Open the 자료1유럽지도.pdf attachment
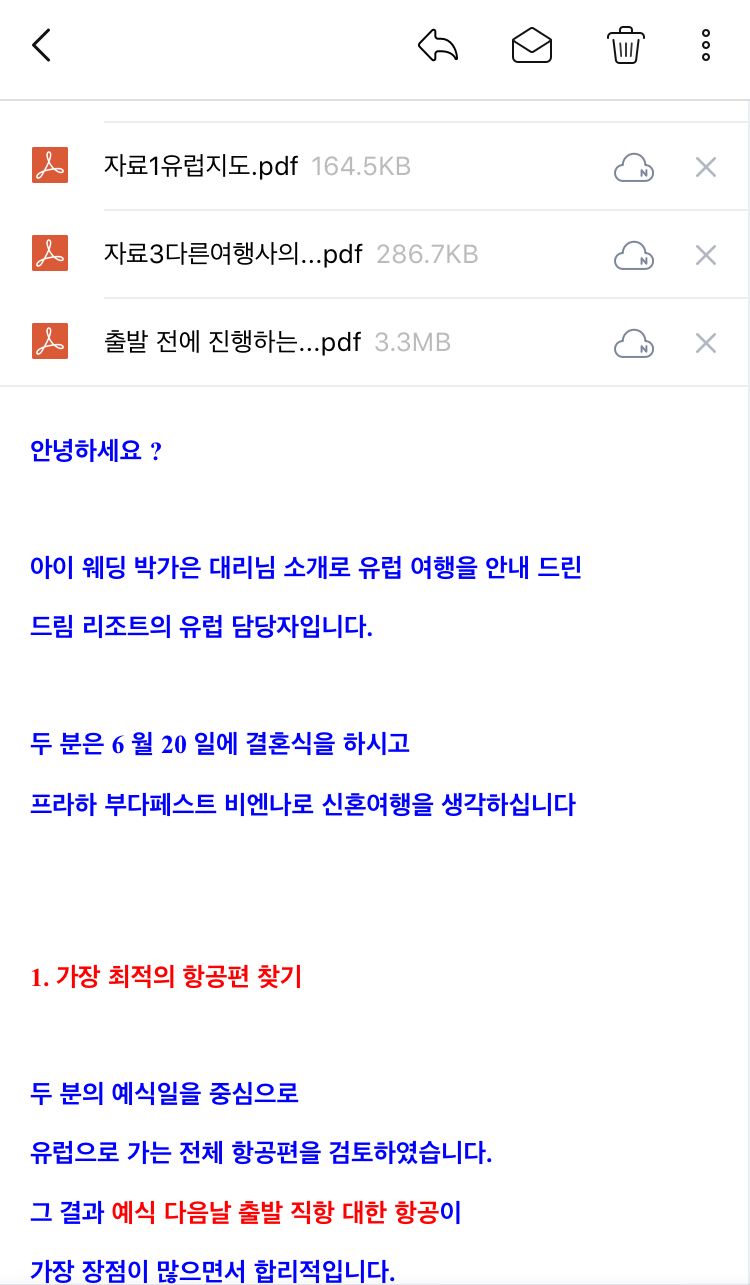The height and width of the screenshot is (1285, 750). pos(200,166)
